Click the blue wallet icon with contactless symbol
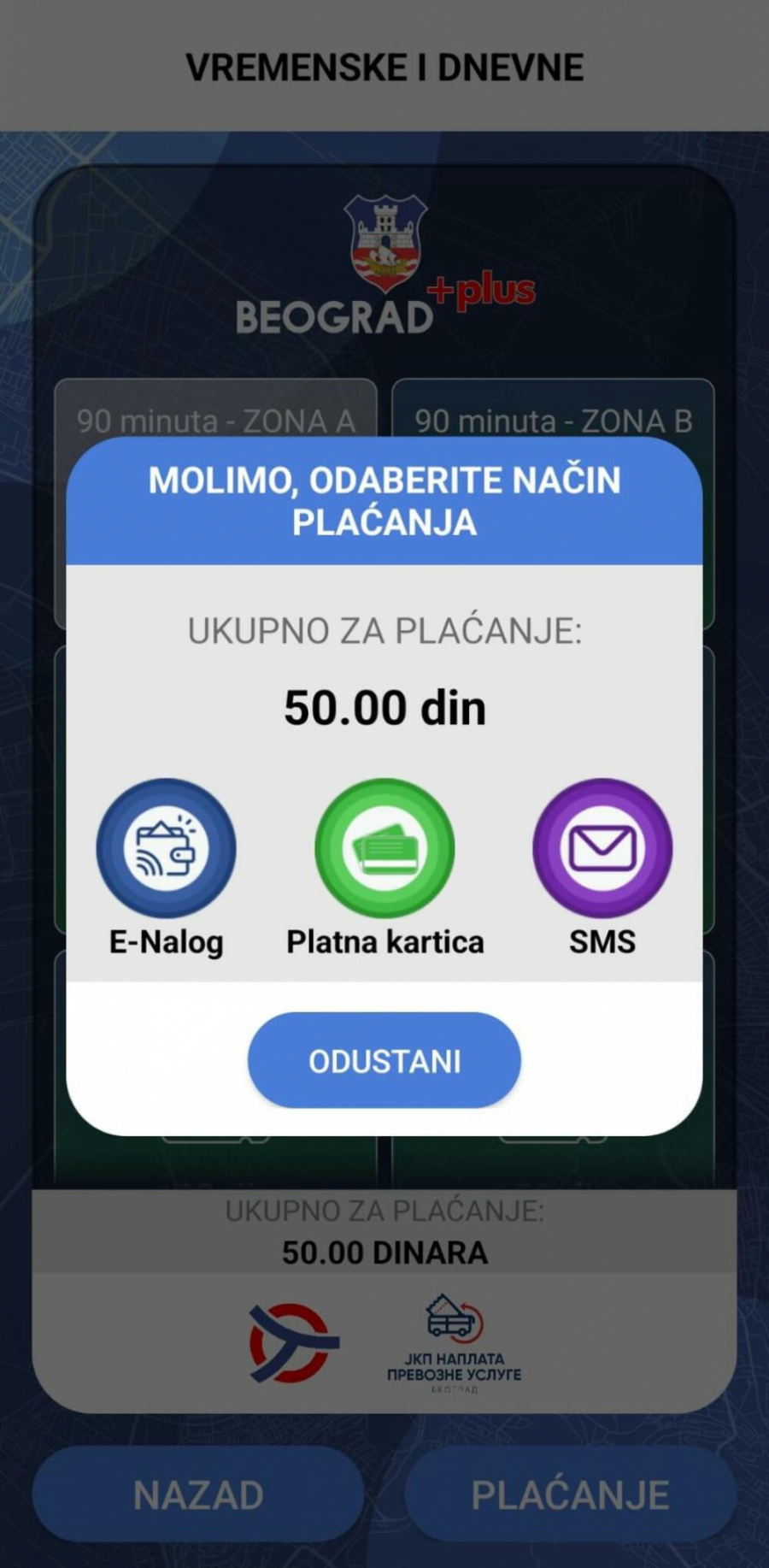The height and width of the screenshot is (1568, 769). click(x=167, y=846)
